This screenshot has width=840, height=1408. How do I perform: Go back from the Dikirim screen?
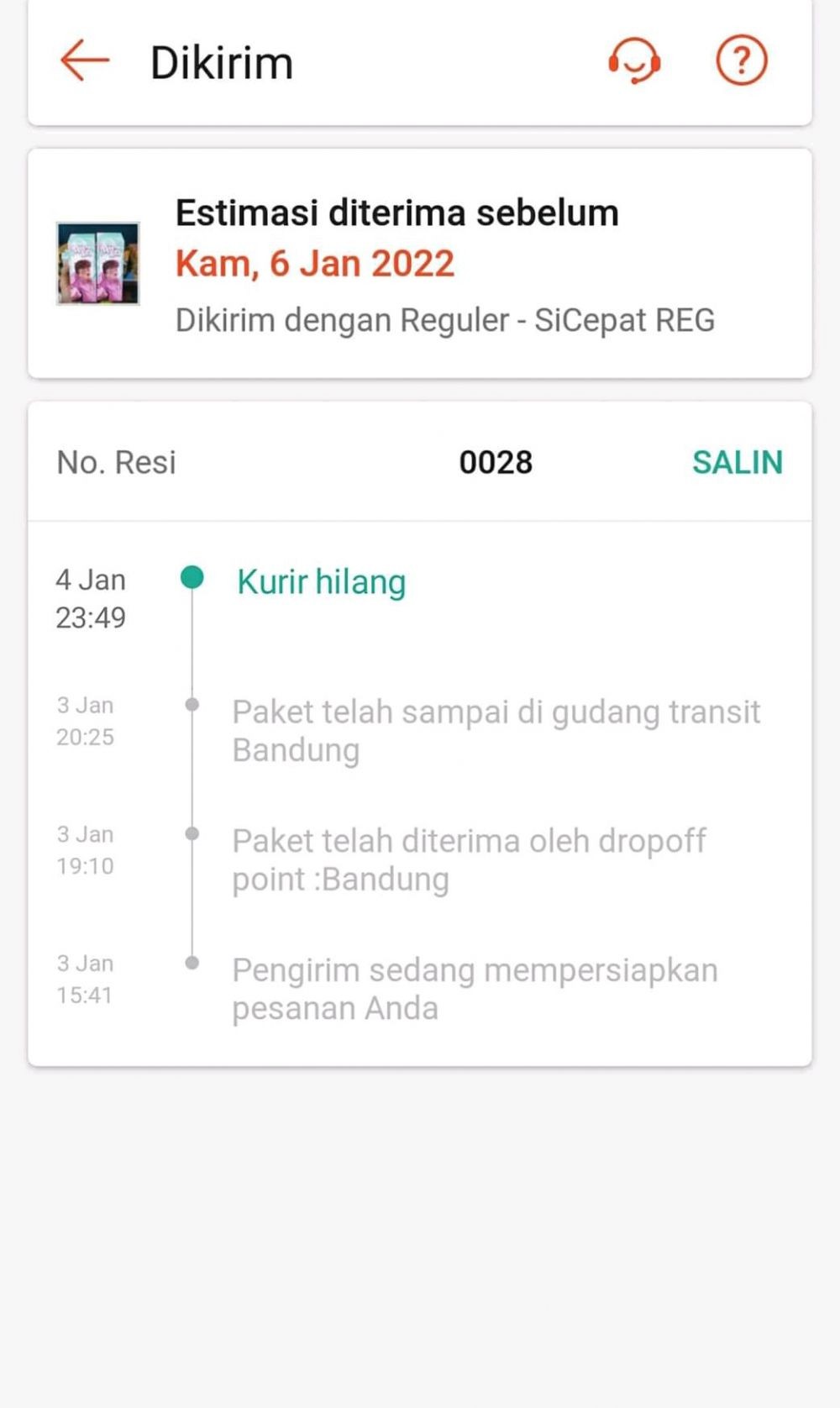pyautogui.click(x=85, y=60)
